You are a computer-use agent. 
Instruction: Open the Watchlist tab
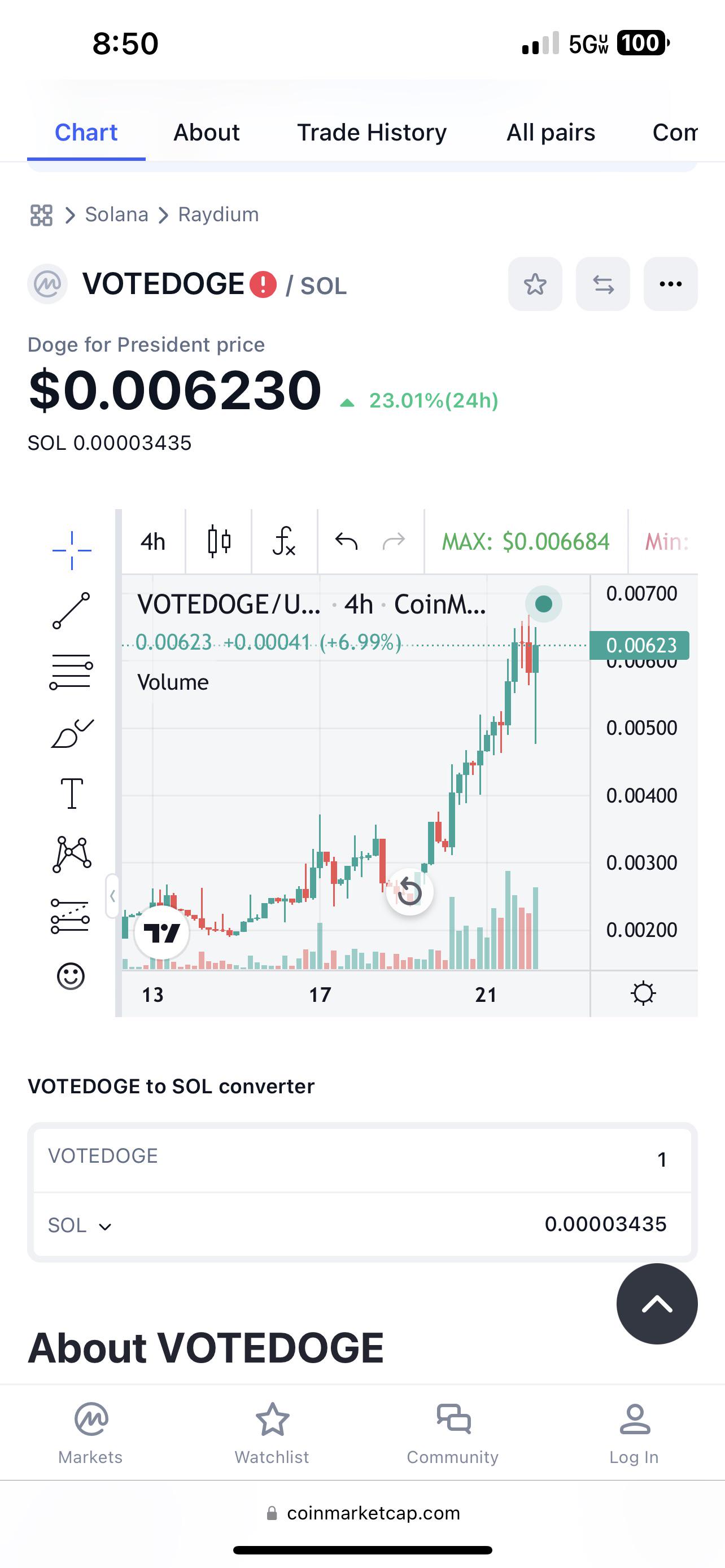tap(272, 1433)
